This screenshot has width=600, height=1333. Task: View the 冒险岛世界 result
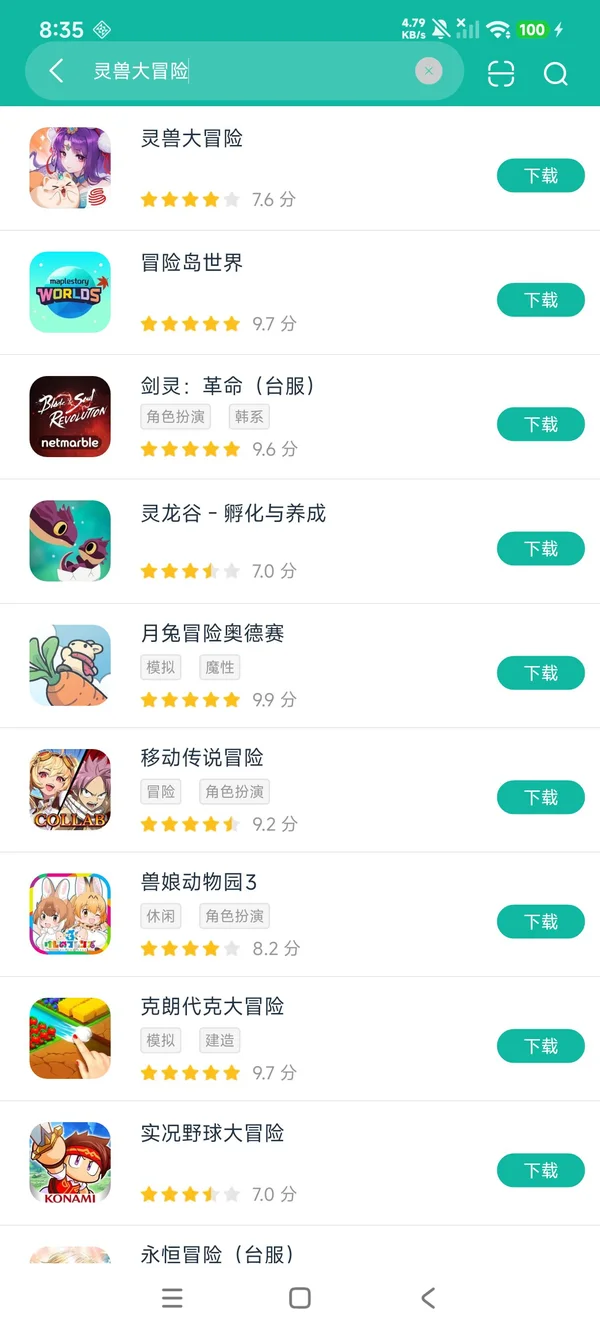[x=192, y=263]
